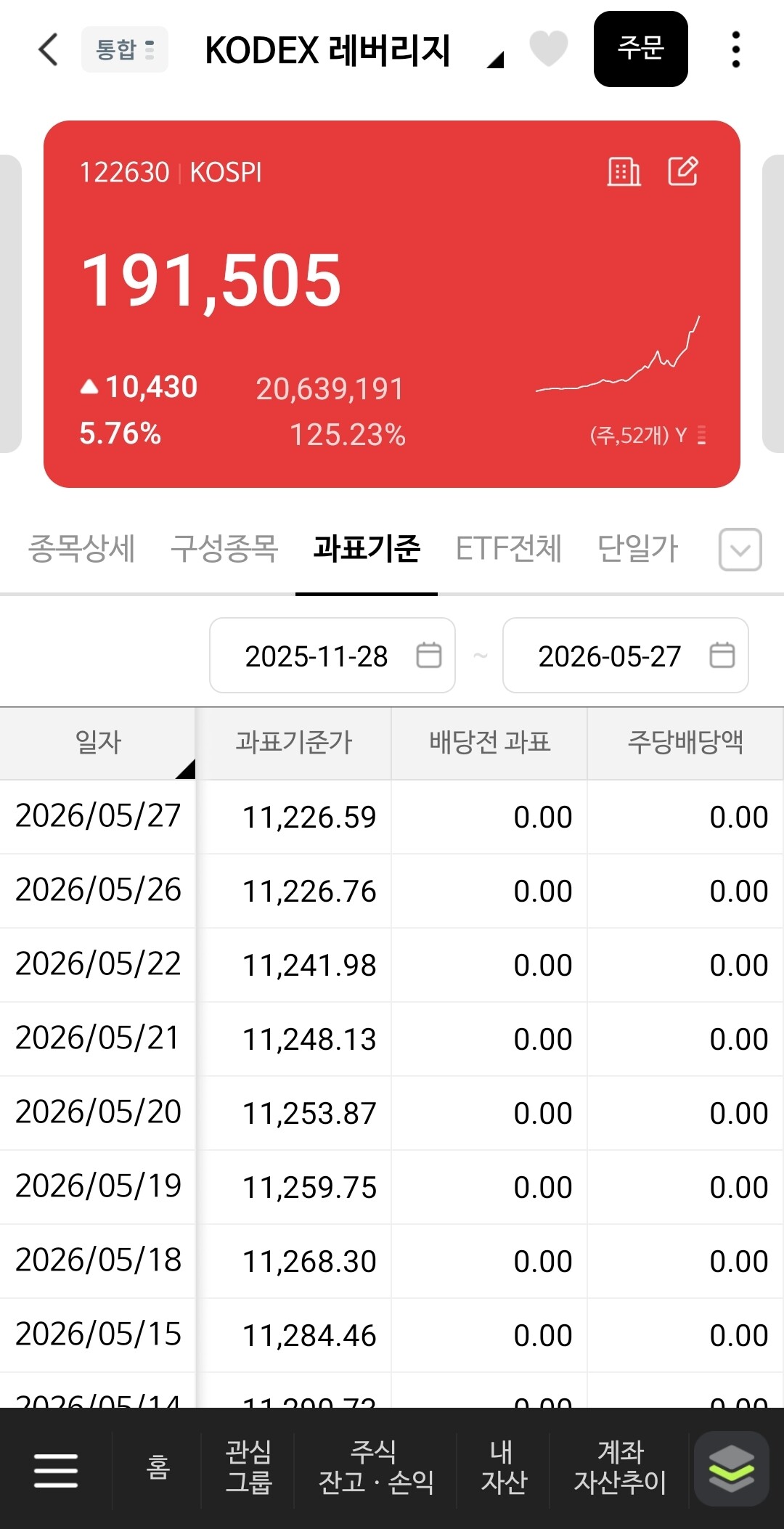Switch to the 단일가 tab
Screen dimensions: 784x1529
[x=637, y=548]
